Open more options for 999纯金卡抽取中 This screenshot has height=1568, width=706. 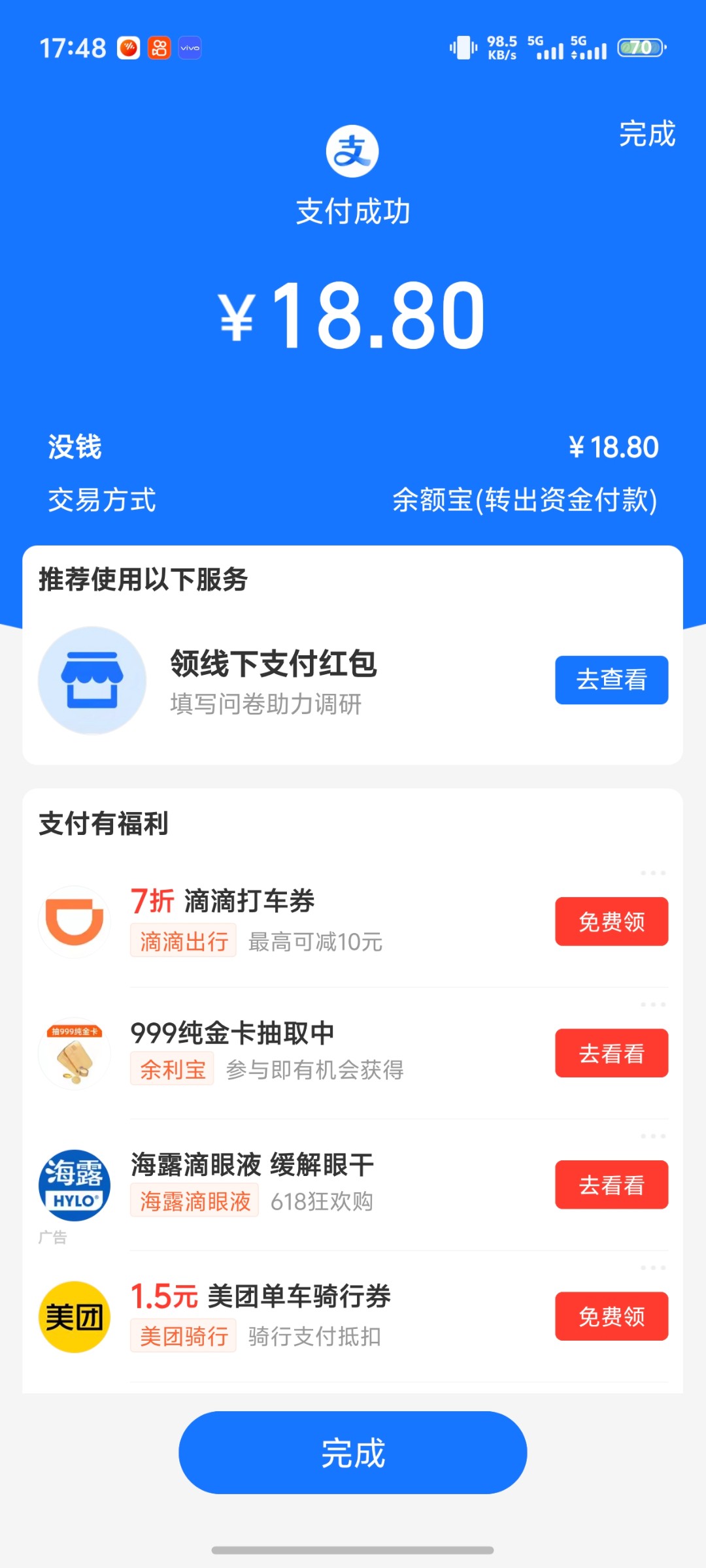pos(653,1005)
